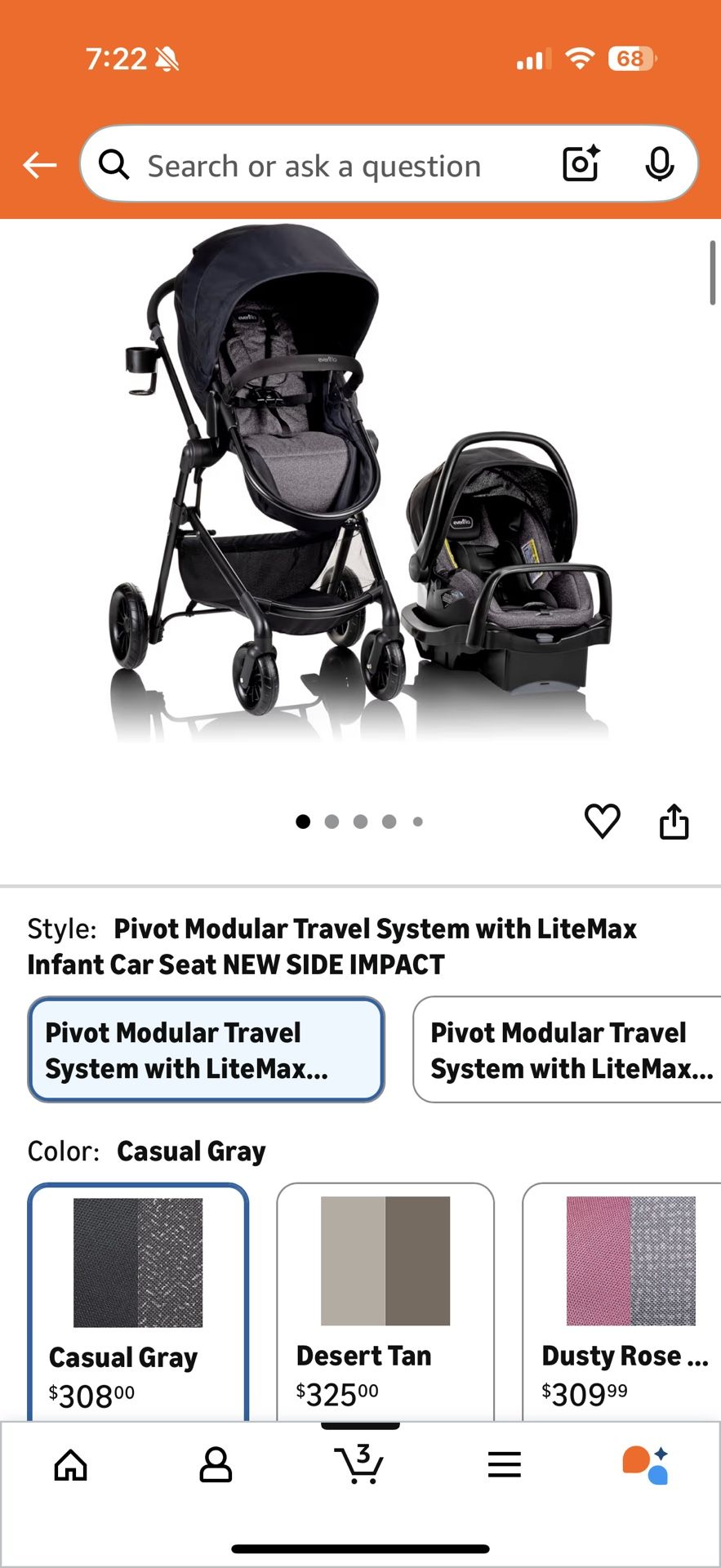The image size is (721, 1568).
Task: Share this product
Action: [x=674, y=822]
